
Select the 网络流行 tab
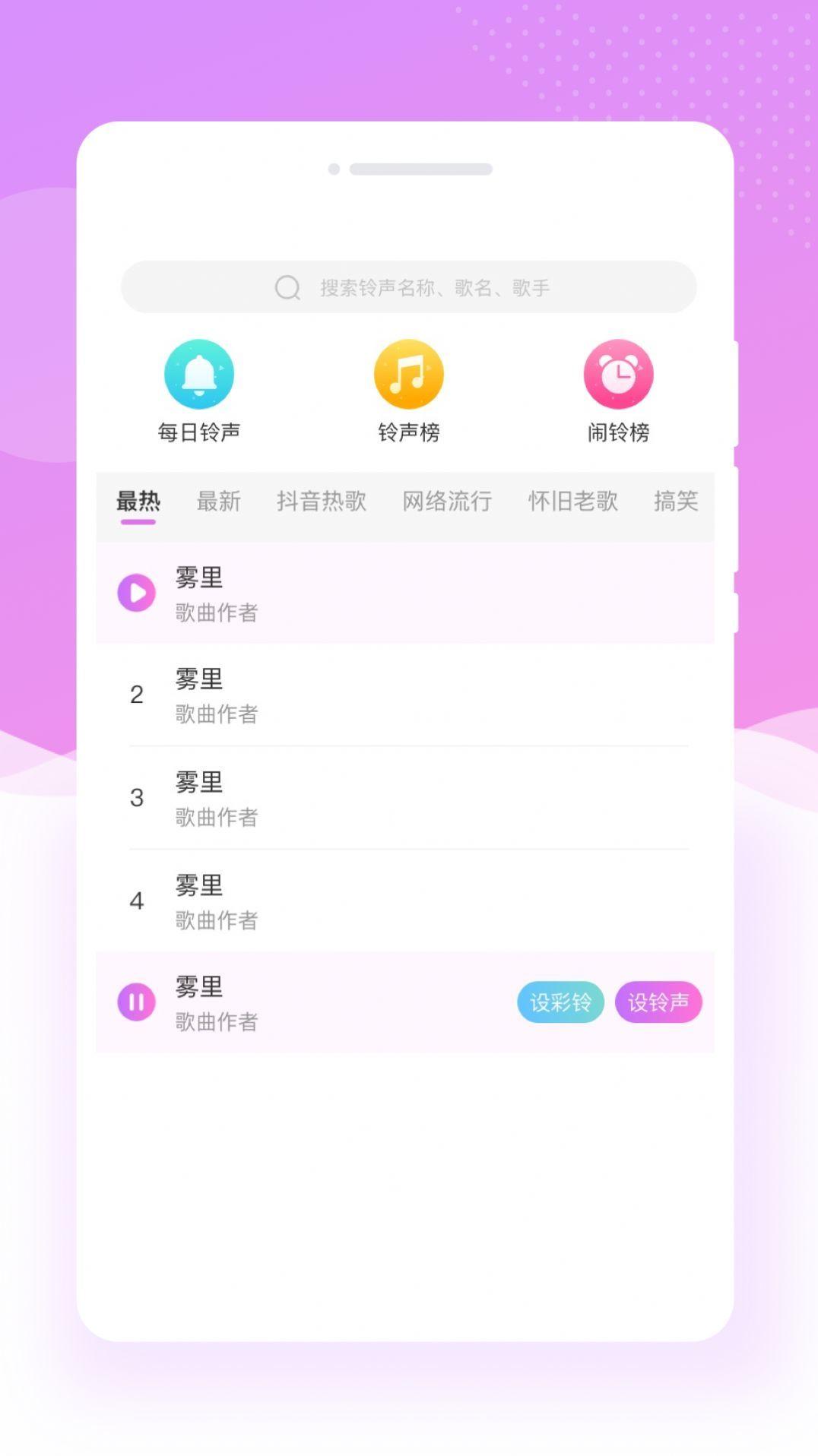446,502
